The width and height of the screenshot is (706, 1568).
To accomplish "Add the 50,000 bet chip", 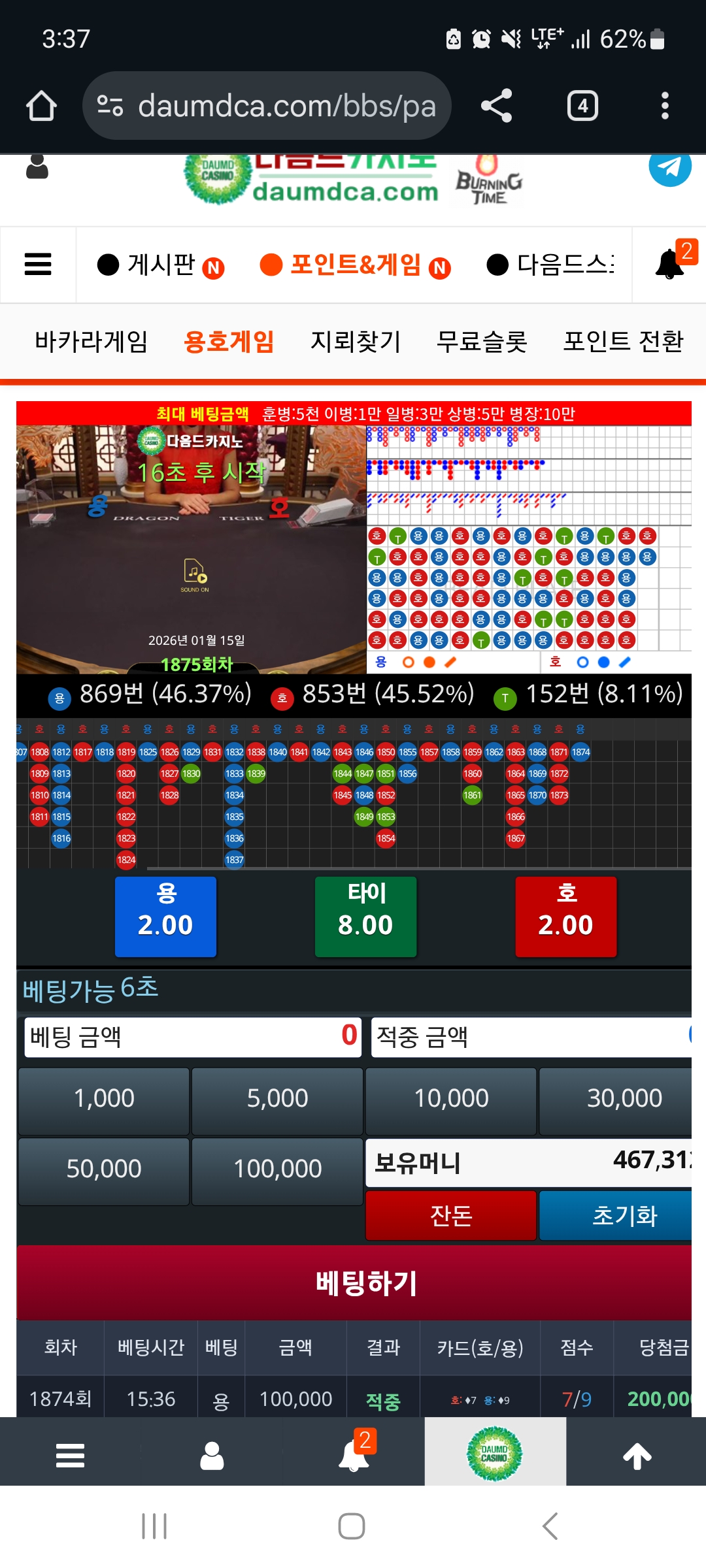I will pos(104,1169).
